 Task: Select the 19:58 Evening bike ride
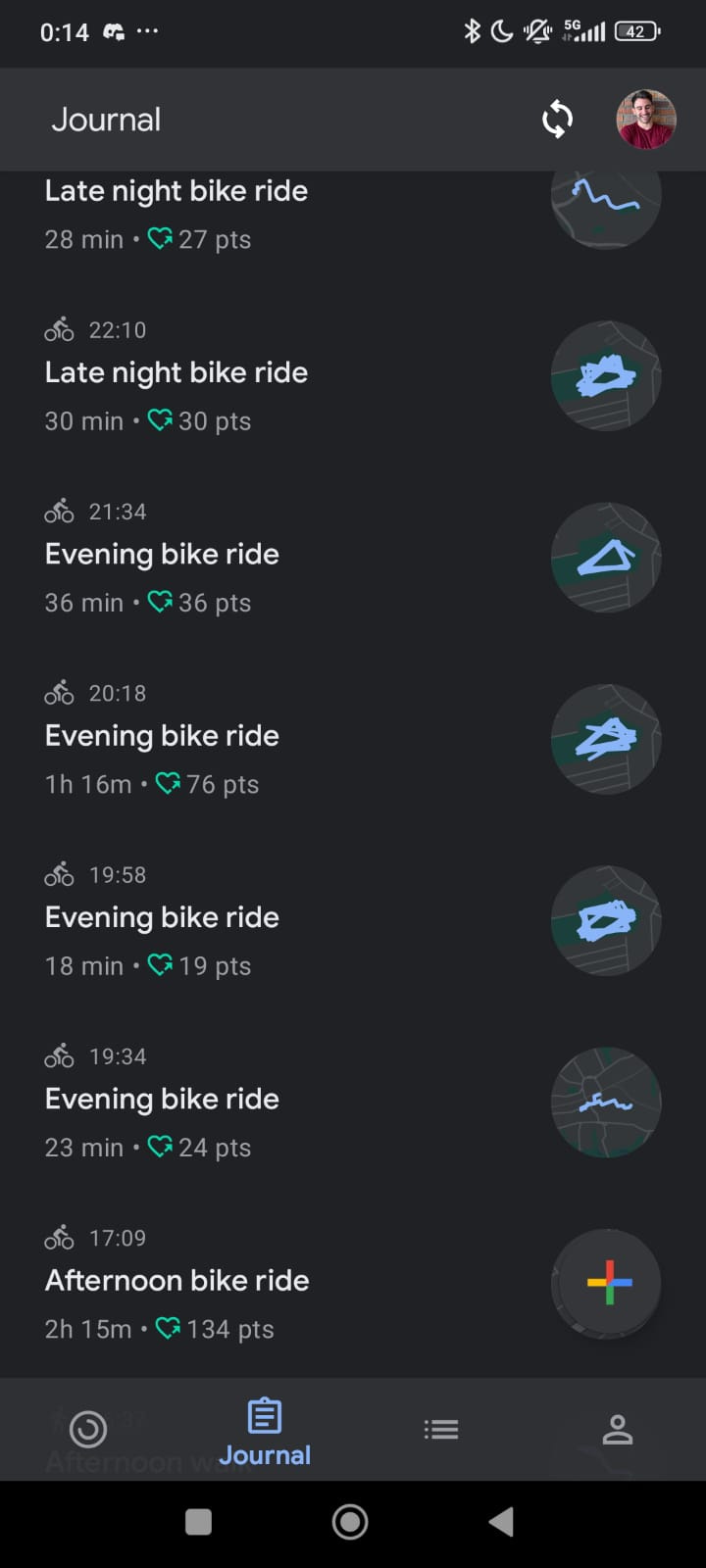coord(163,917)
